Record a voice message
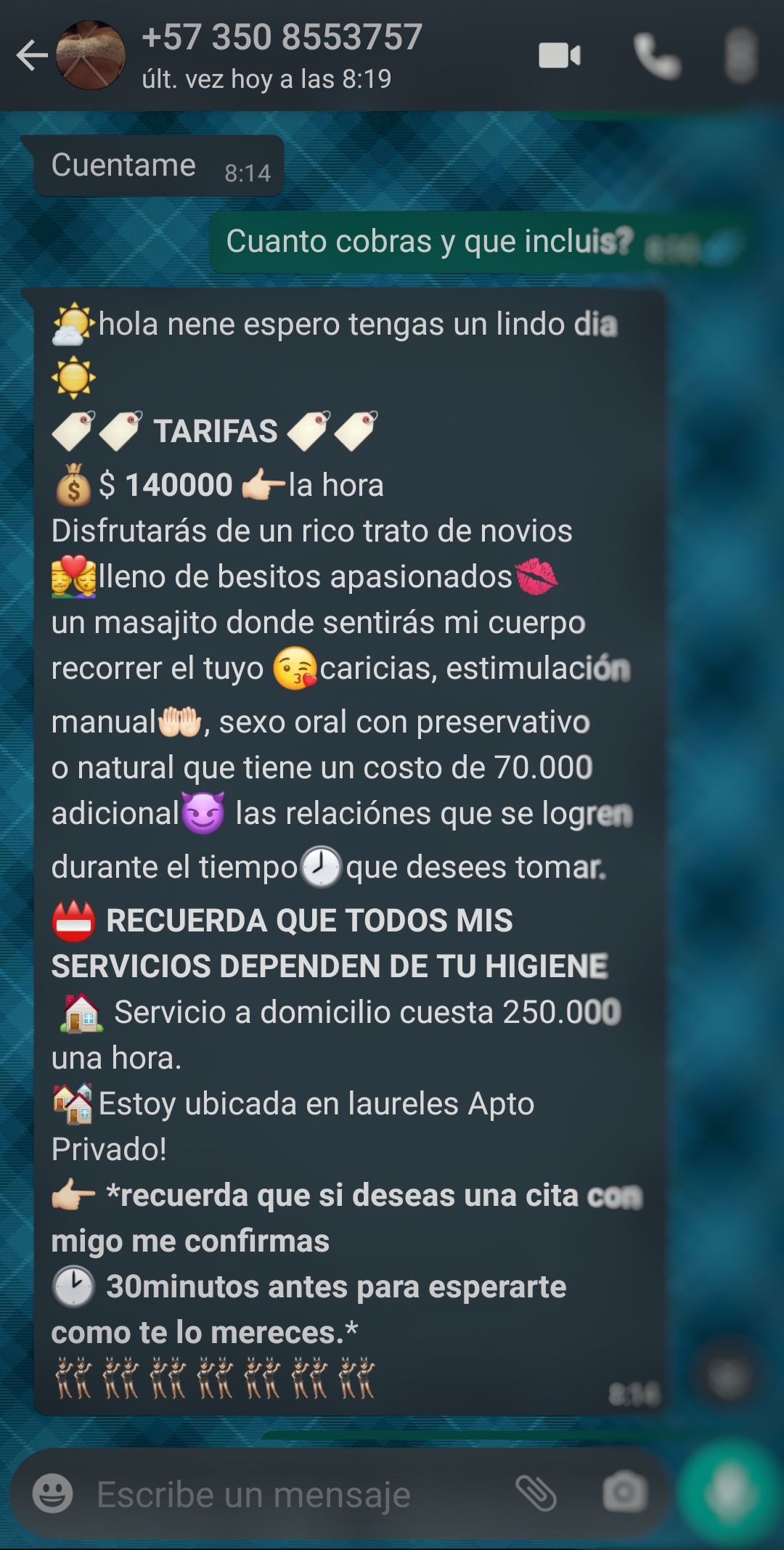 (730, 1493)
